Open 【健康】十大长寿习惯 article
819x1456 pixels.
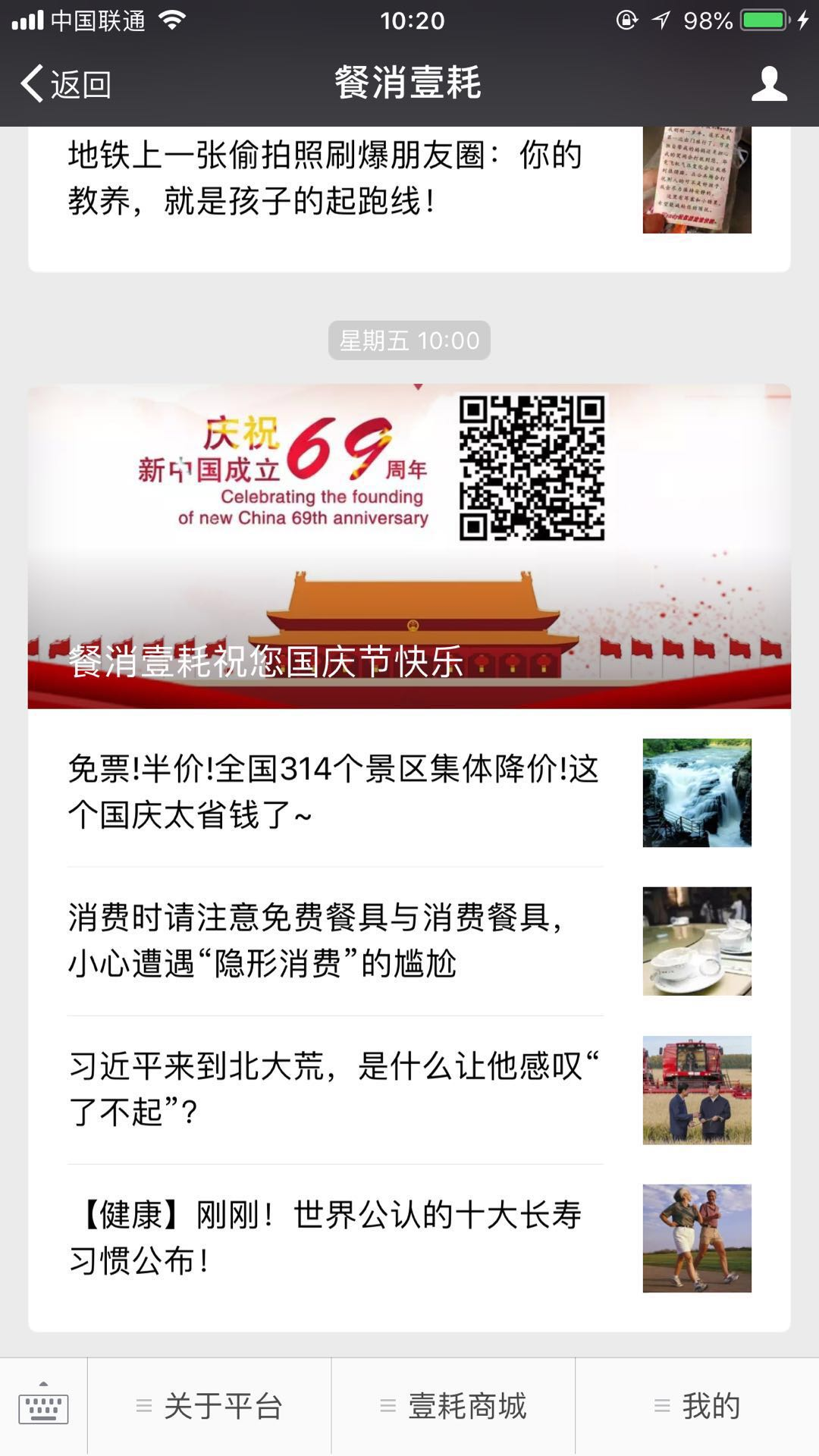click(x=334, y=1238)
